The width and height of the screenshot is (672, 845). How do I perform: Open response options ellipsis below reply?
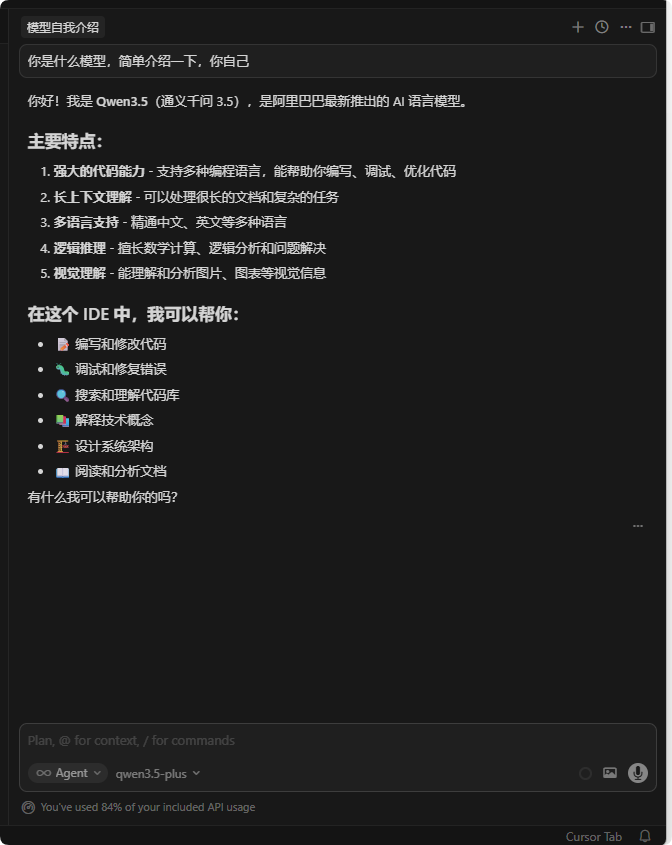(638, 526)
